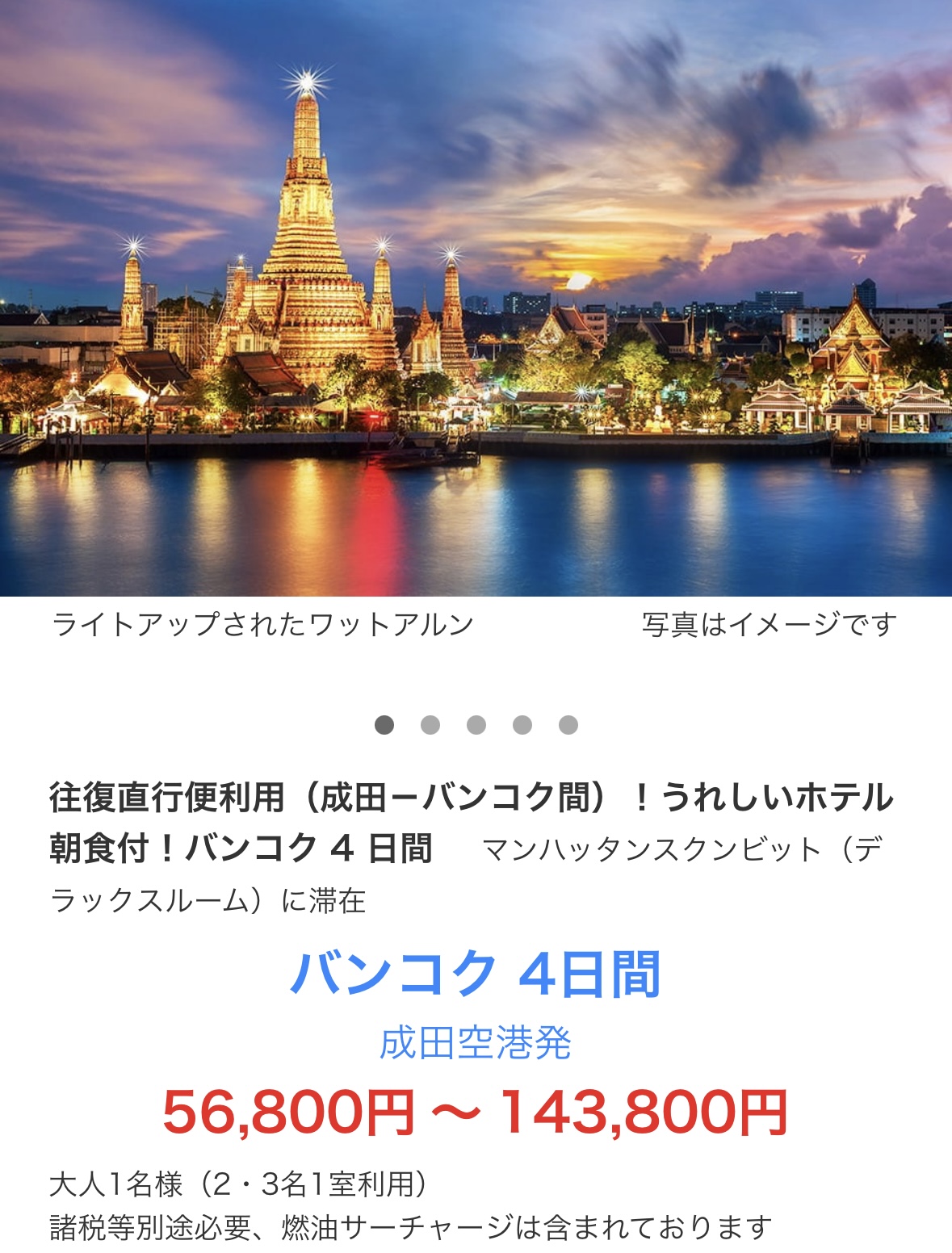
Task: Show the fifth carousel photo dot
Action: 568,725
